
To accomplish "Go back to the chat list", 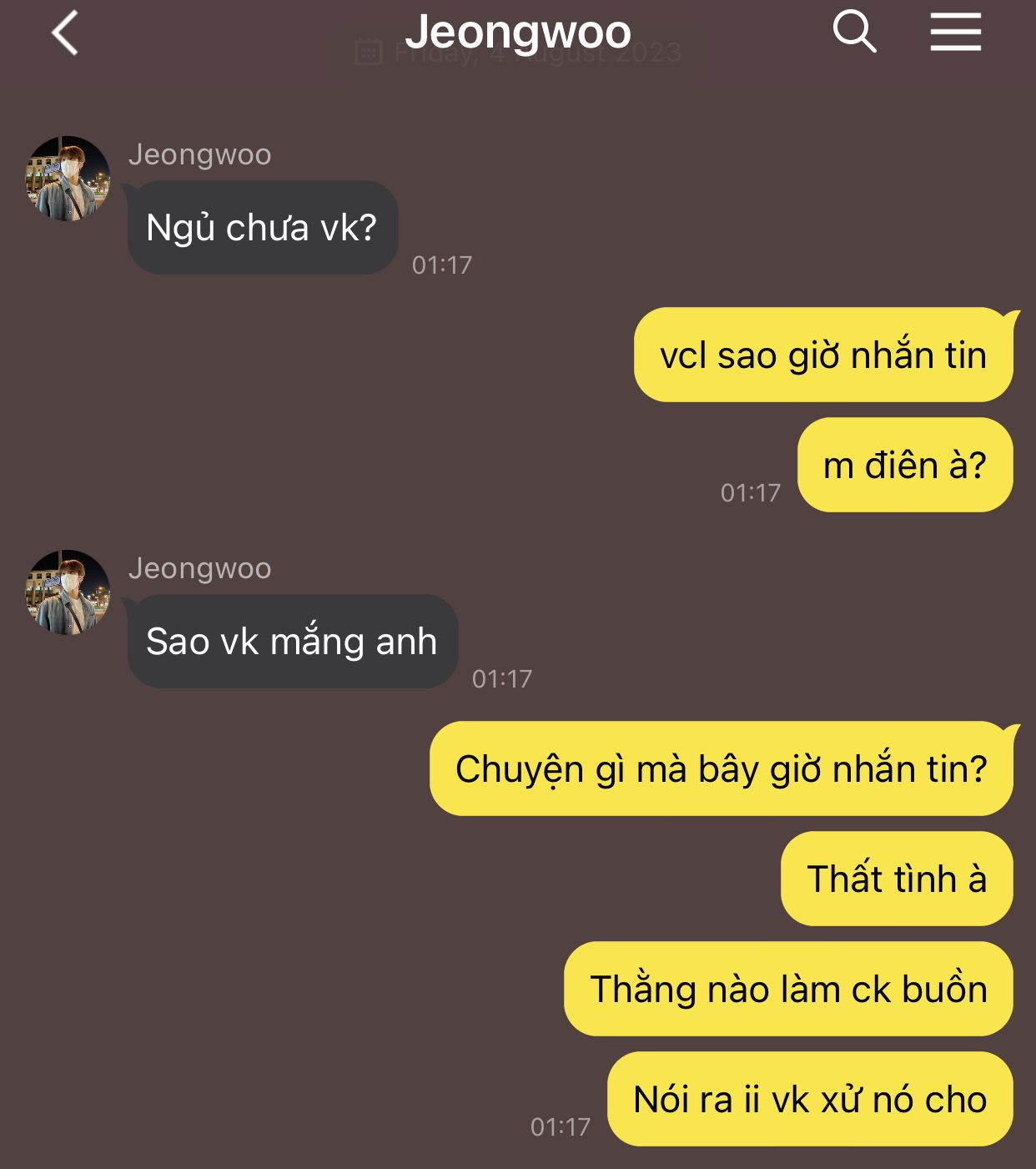I will click(65, 33).
